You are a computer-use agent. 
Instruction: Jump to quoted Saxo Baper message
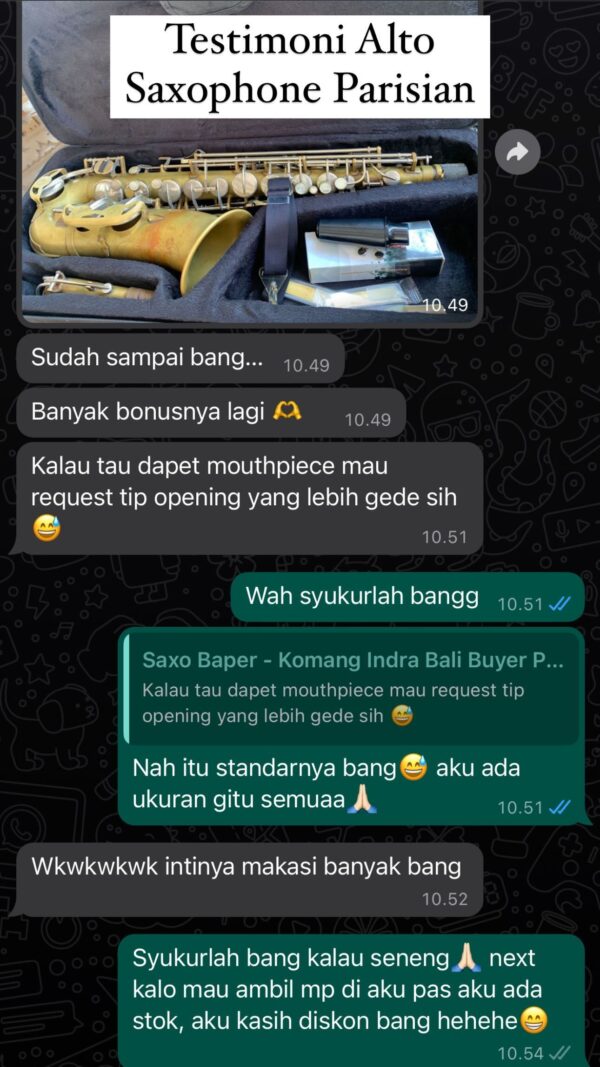352,688
